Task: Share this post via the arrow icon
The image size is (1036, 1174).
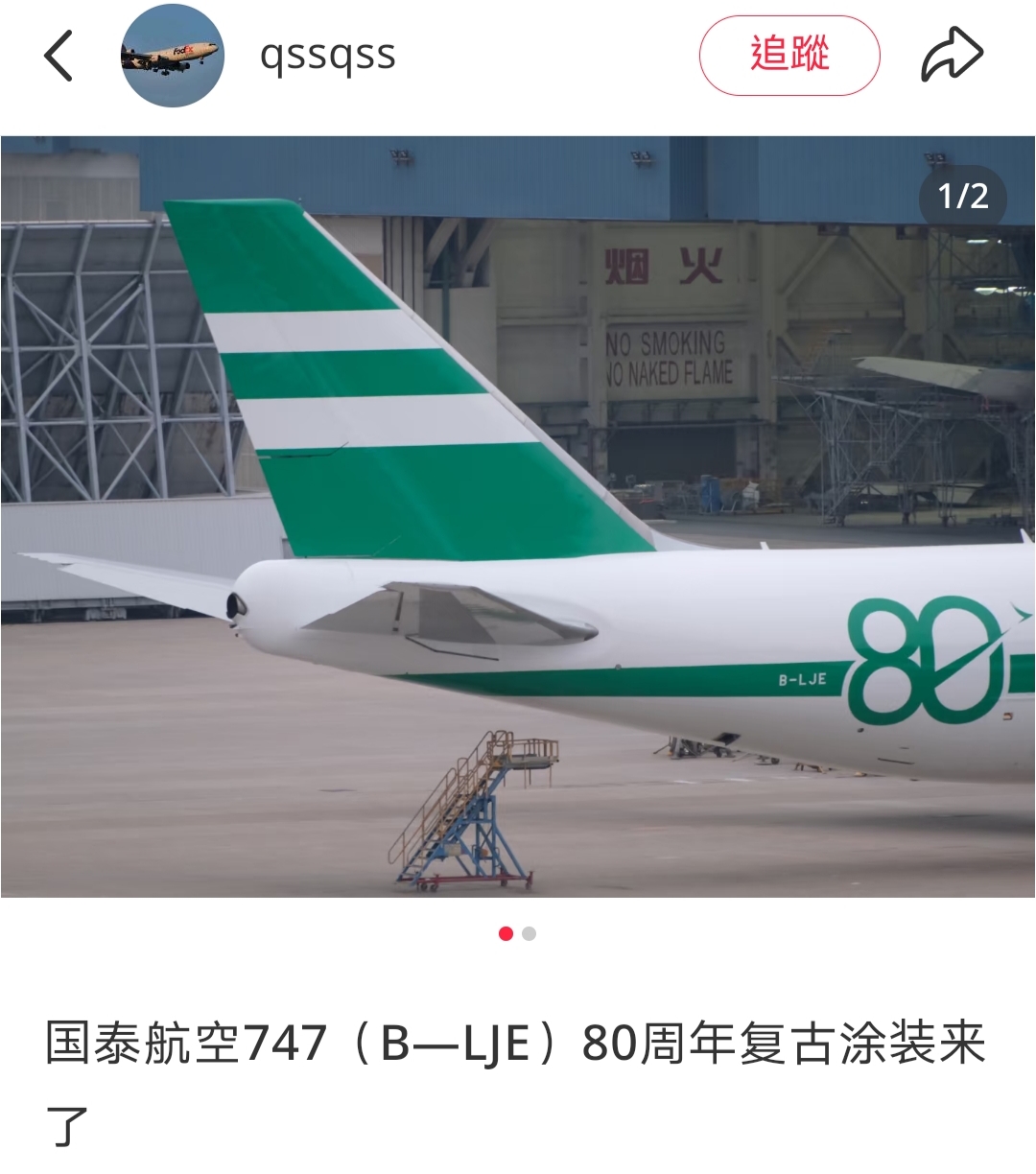Action: 952,56
